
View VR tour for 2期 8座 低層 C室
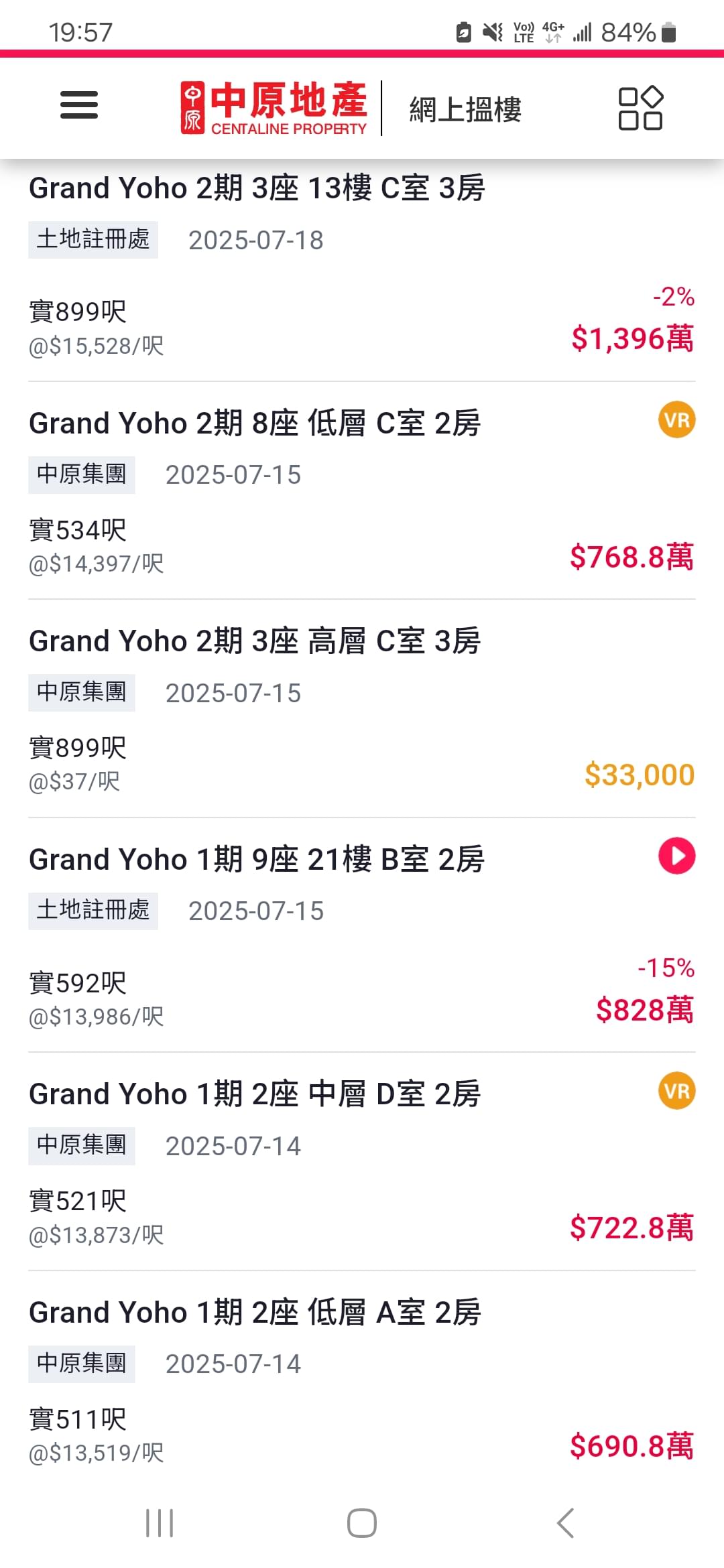coord(676,420)
